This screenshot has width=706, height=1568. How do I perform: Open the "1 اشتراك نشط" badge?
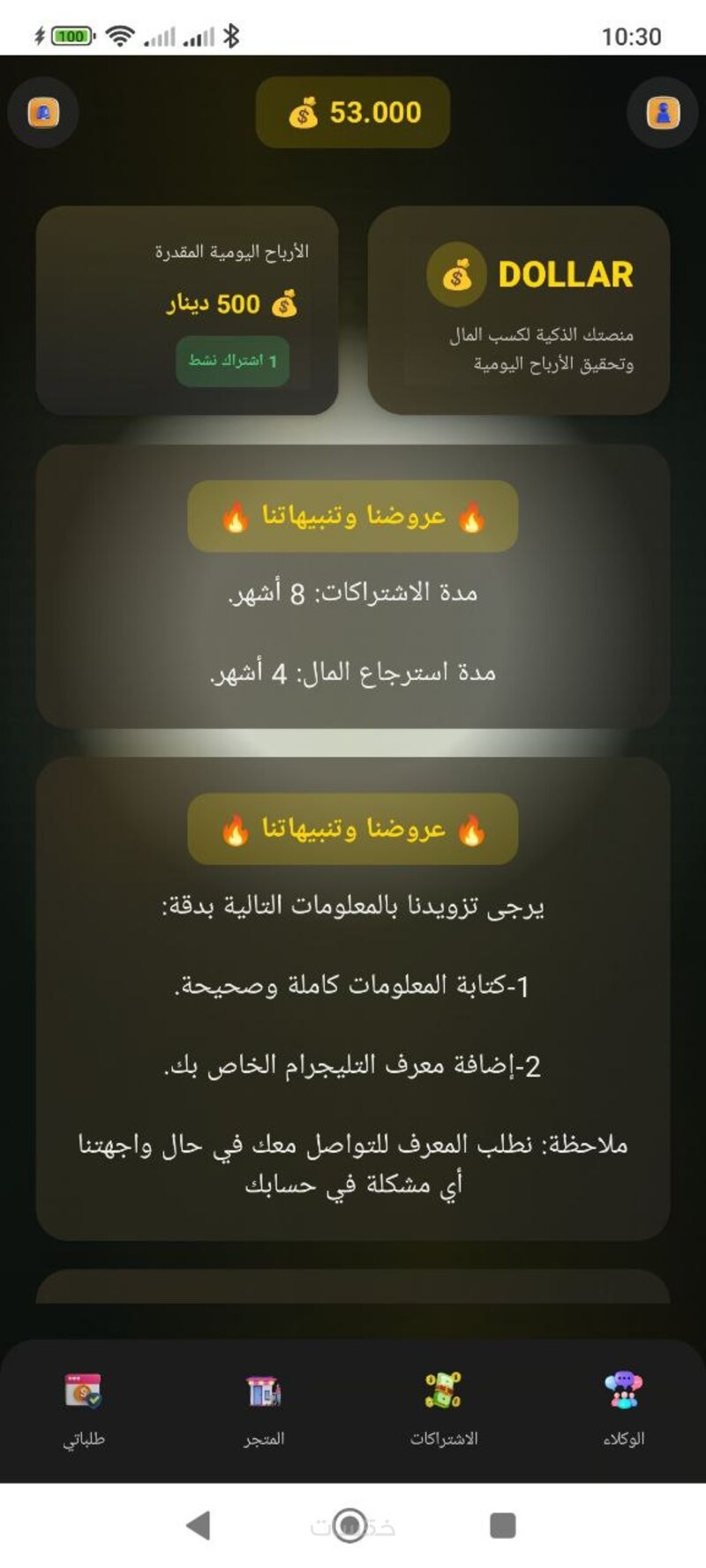232,361
